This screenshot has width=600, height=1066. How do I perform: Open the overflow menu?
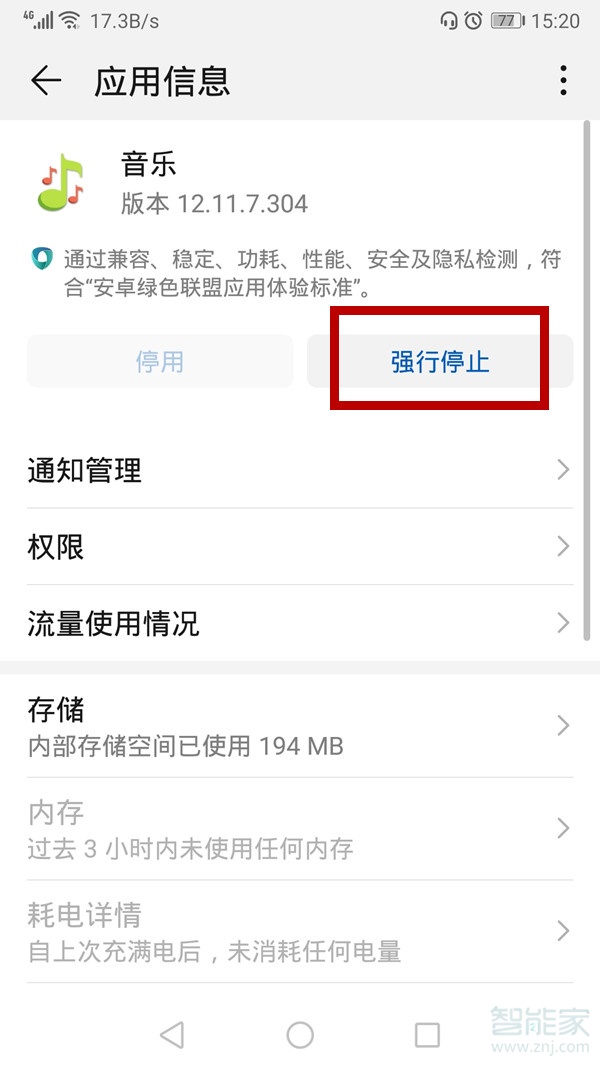(x=563, y=81)
